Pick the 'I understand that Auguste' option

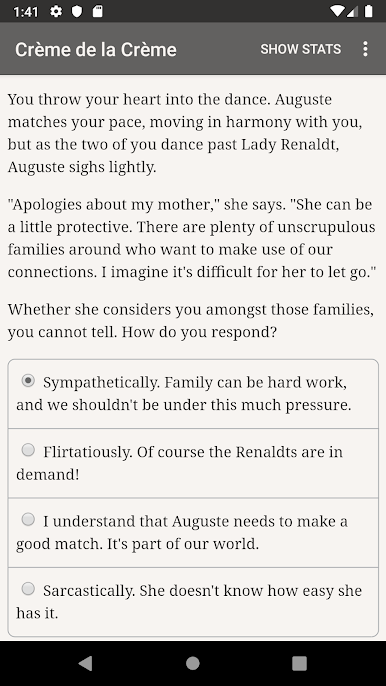193,533
